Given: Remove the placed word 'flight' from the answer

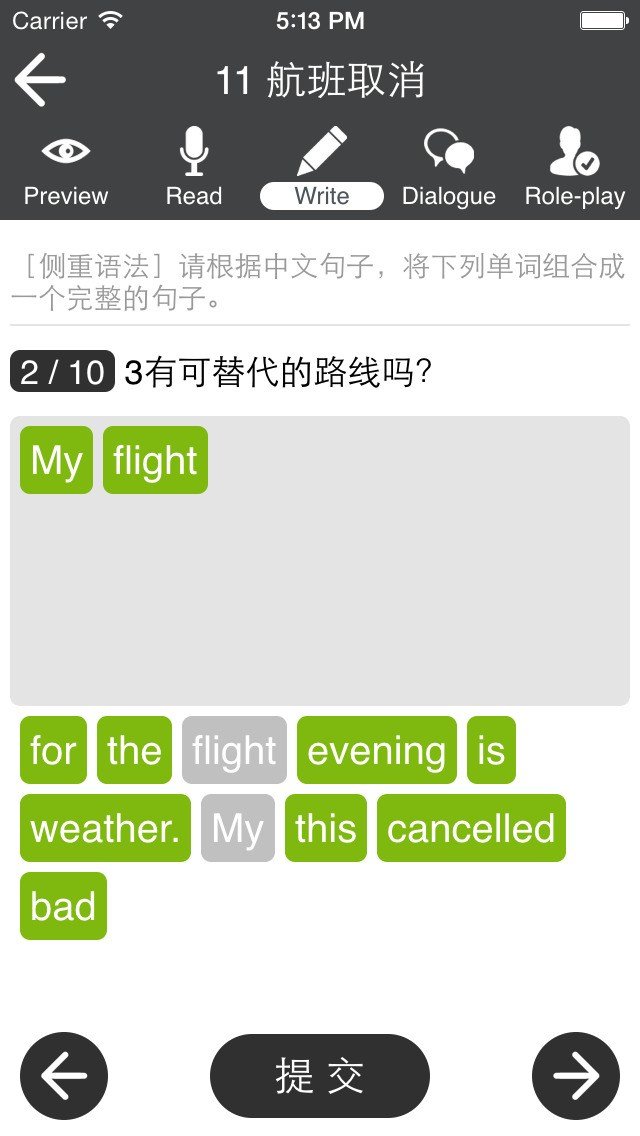Looking at the screenshot, I should click(x=155, y=460).
